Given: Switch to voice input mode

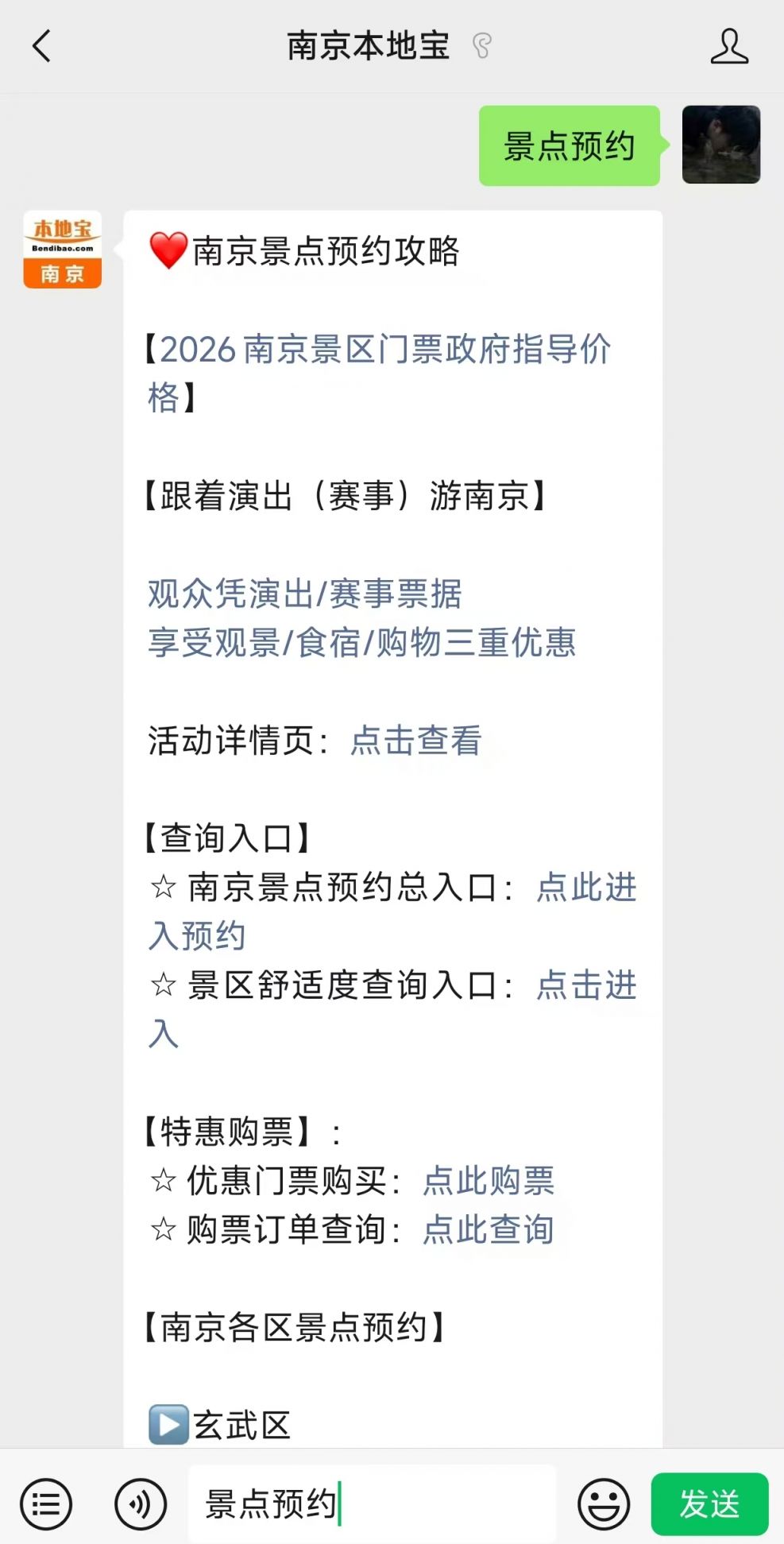Looking at the screenshot, I should [141, 1504].
